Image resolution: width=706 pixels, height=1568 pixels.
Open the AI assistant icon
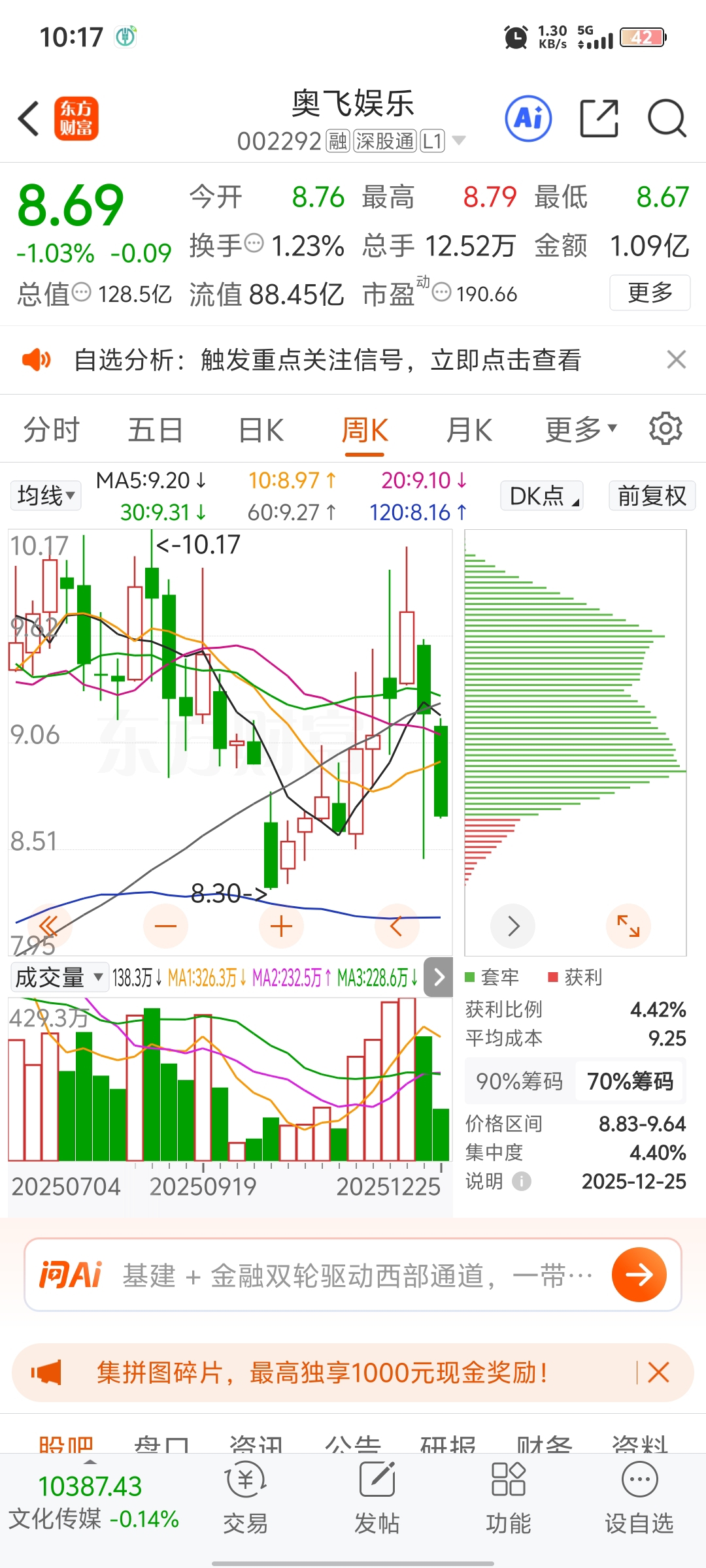[528, 118]
